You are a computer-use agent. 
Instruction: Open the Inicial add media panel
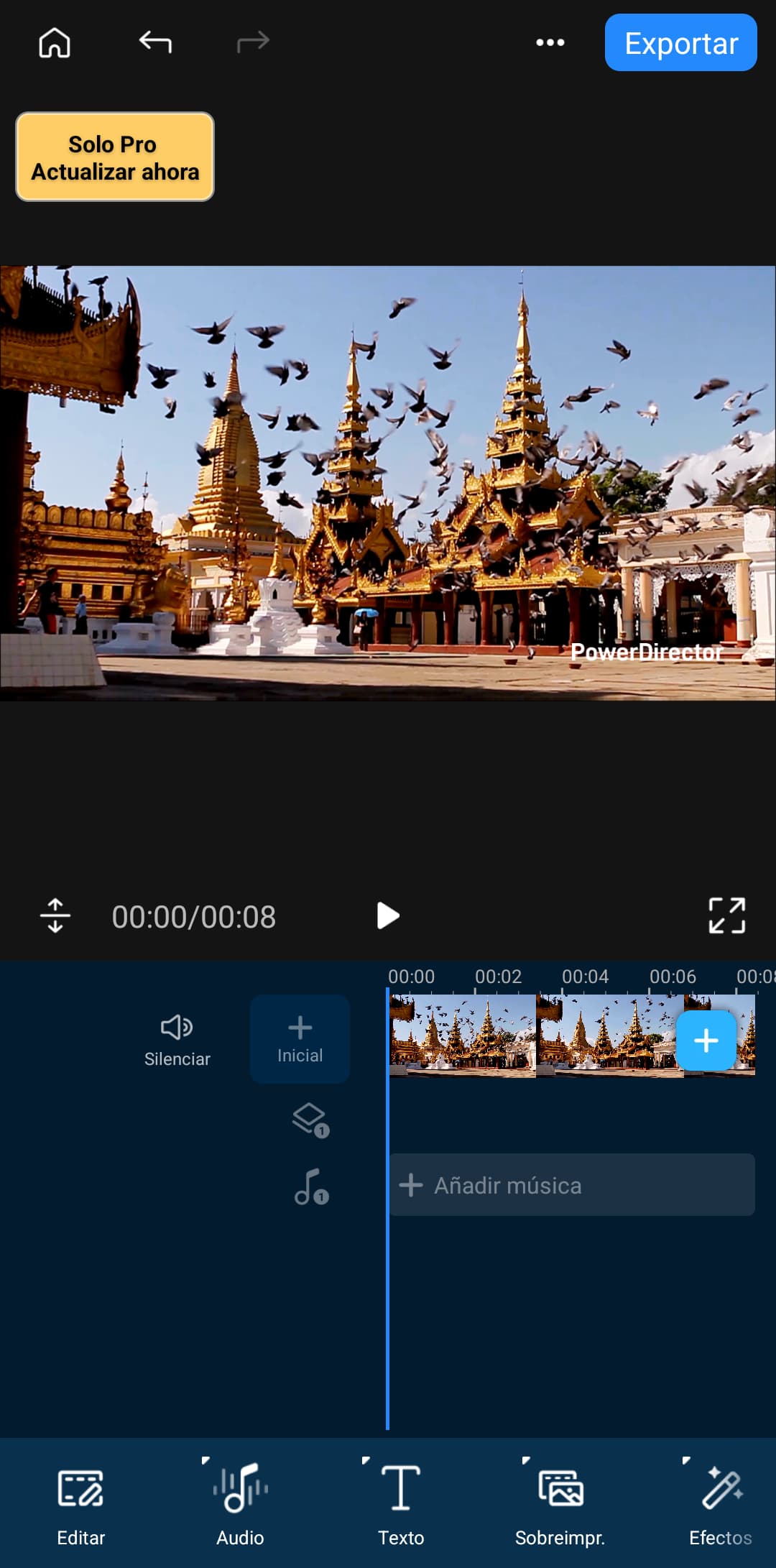tap(299, 1038)
